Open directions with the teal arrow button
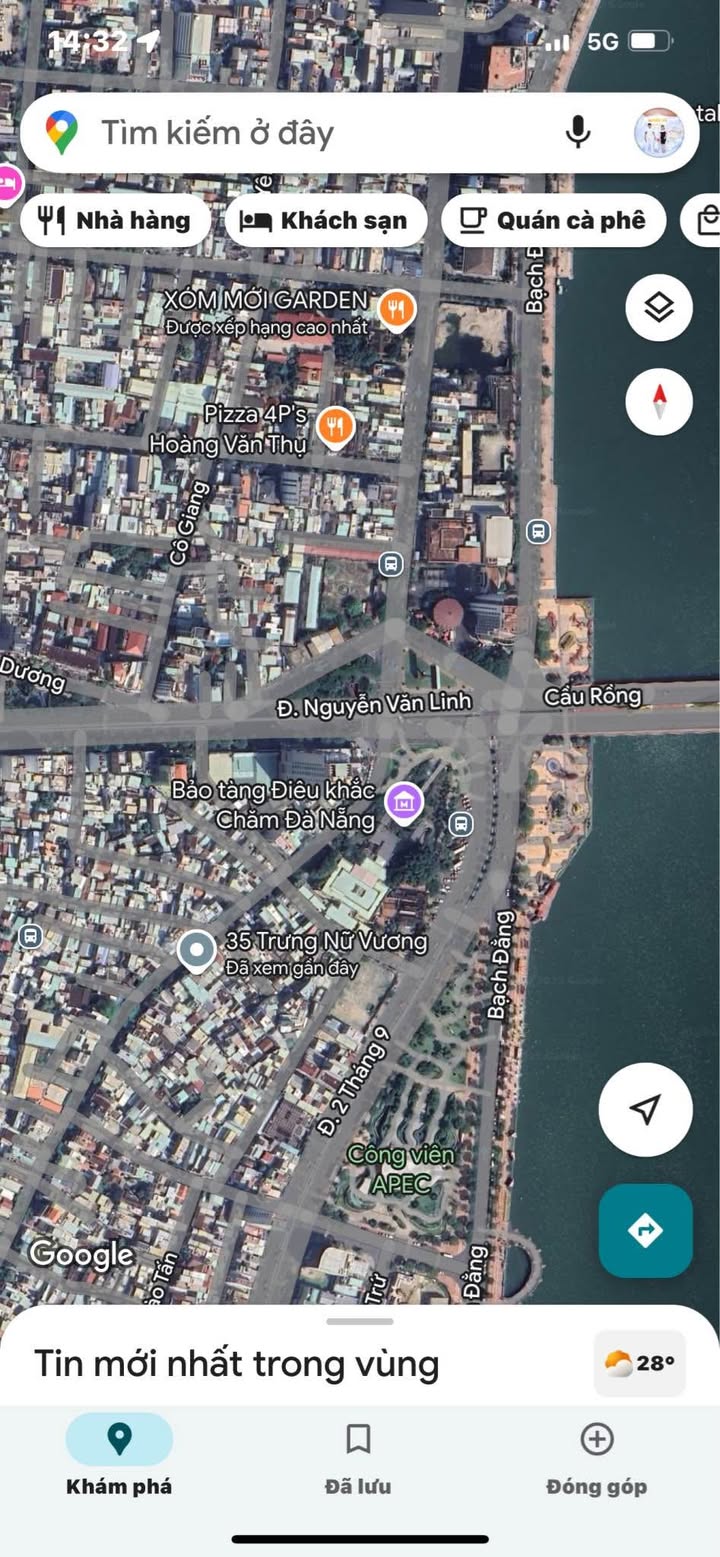This screenshot has width=720, height=1557. [645, 1231]
